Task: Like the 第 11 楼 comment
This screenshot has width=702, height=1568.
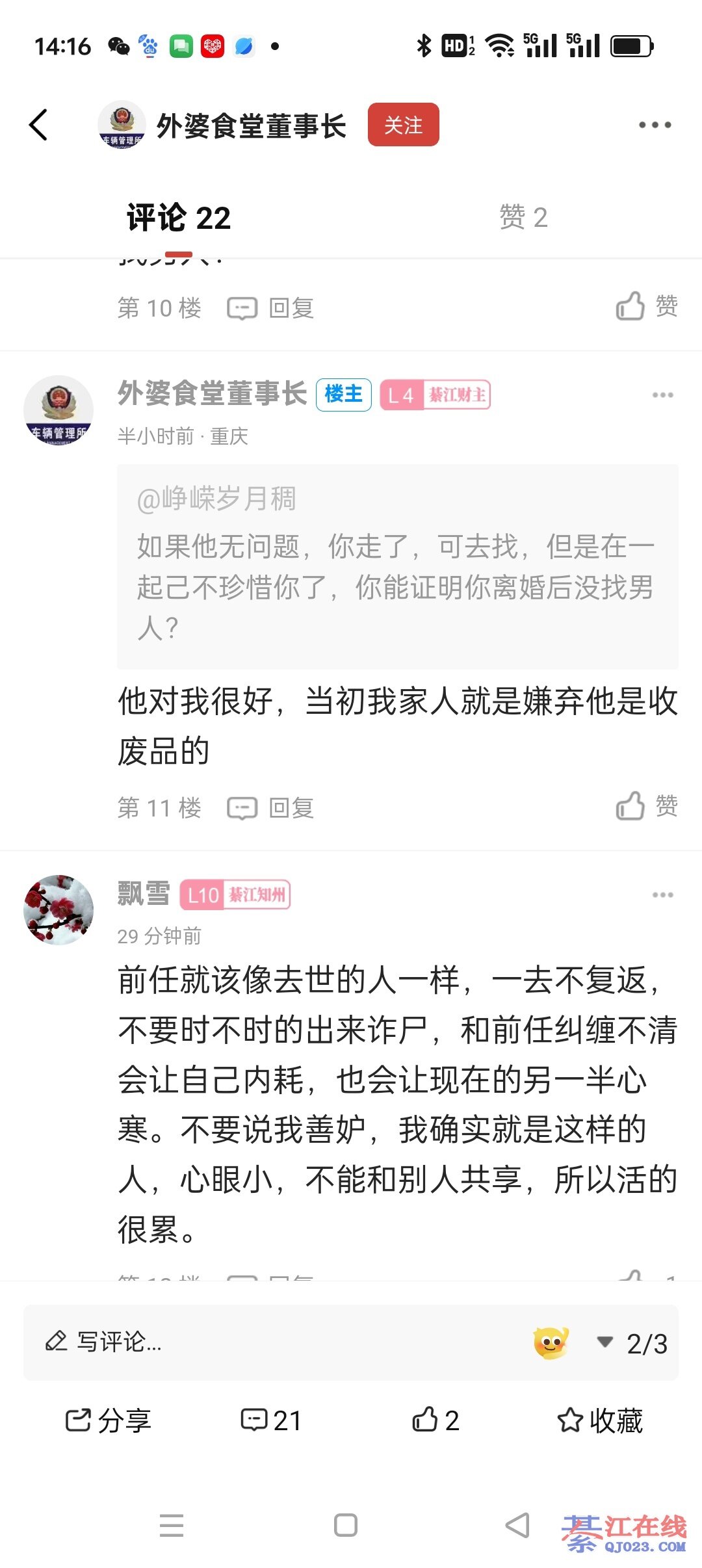Action: (x=646, y=807)
